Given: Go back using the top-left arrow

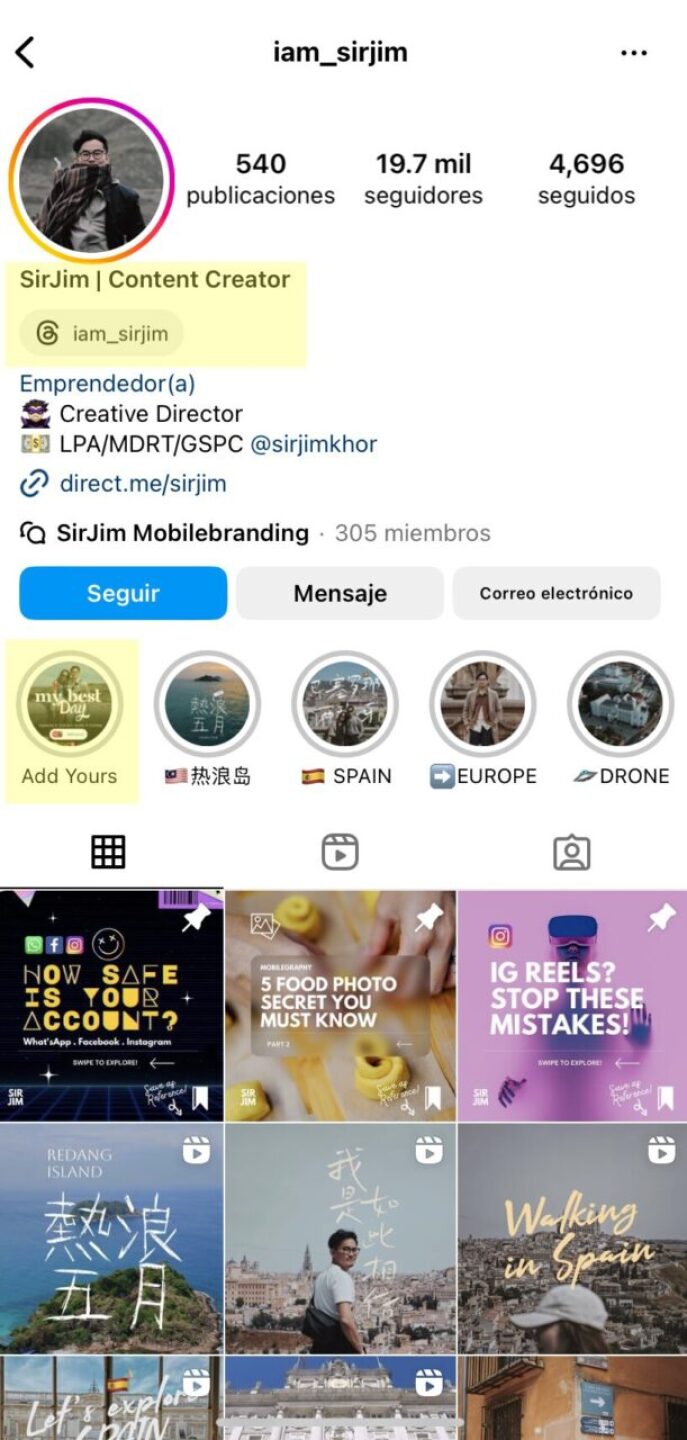Looking at the screenshot, I should [x=25, y=52].
